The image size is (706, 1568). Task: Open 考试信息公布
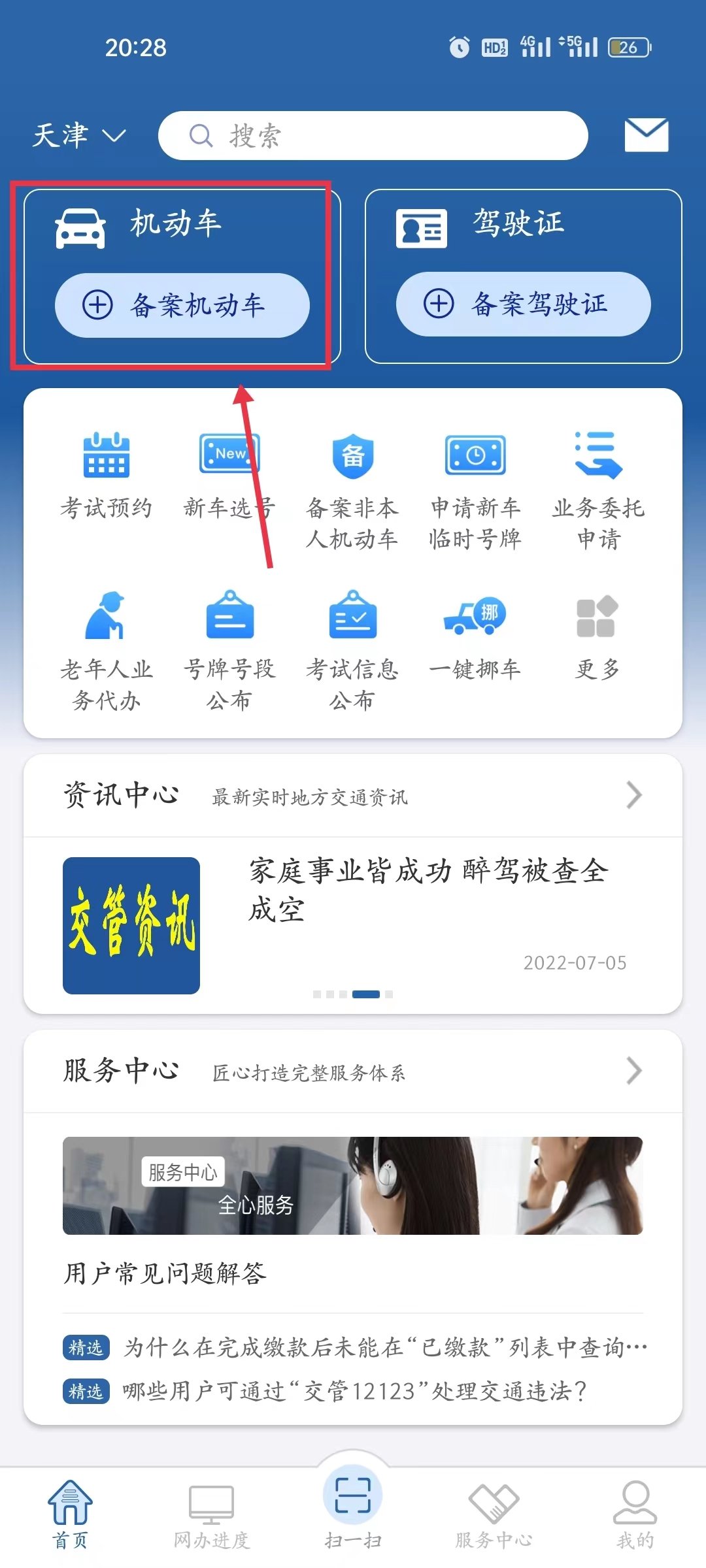[352, 651]
